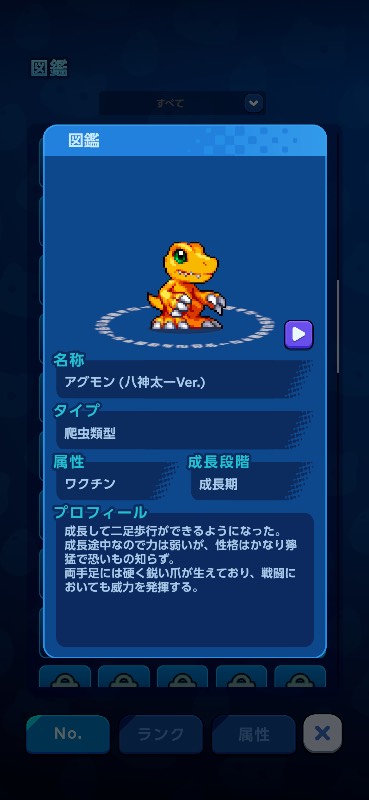Sort the list by ランク
This screenshot has height=800, width=369.
[161, 734]
